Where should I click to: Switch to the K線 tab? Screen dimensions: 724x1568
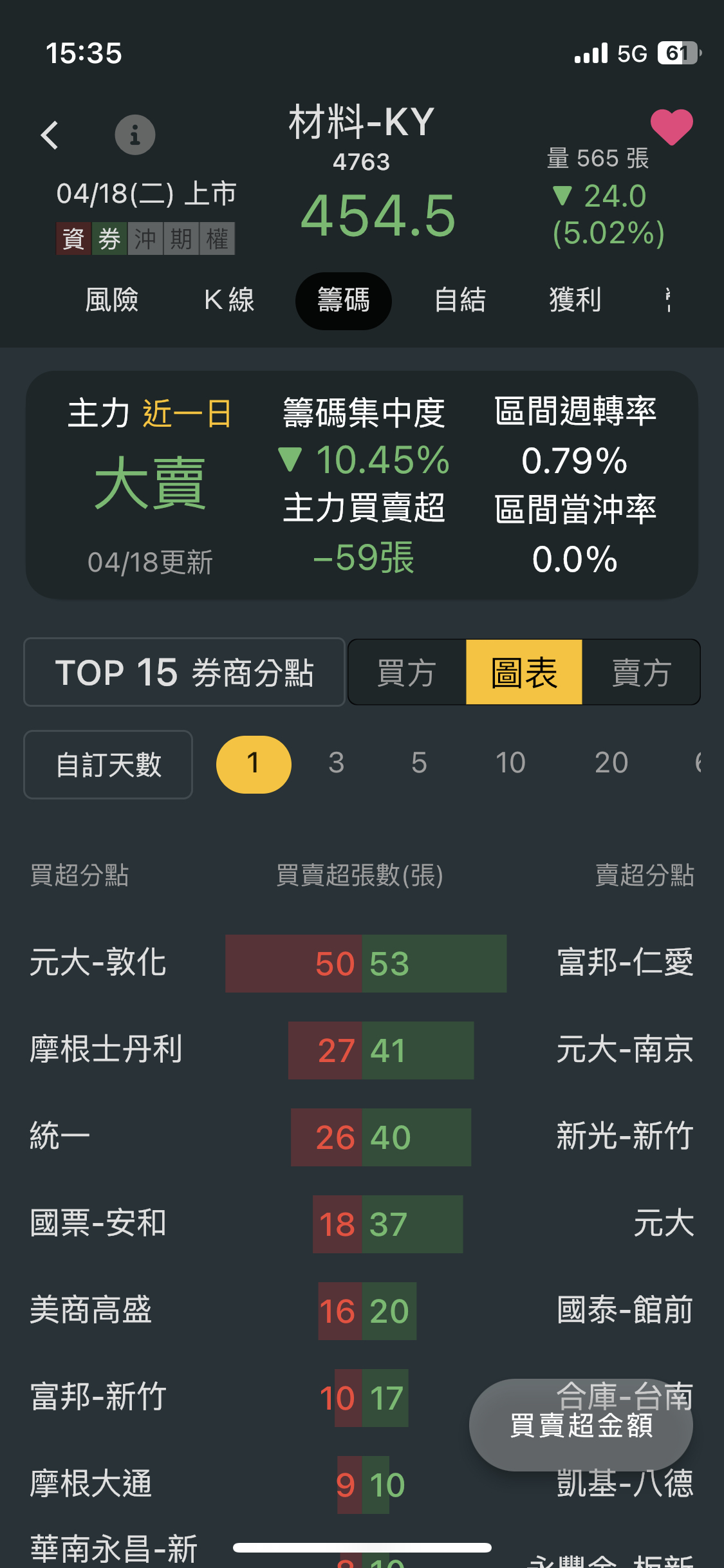(x=227, y=300)
